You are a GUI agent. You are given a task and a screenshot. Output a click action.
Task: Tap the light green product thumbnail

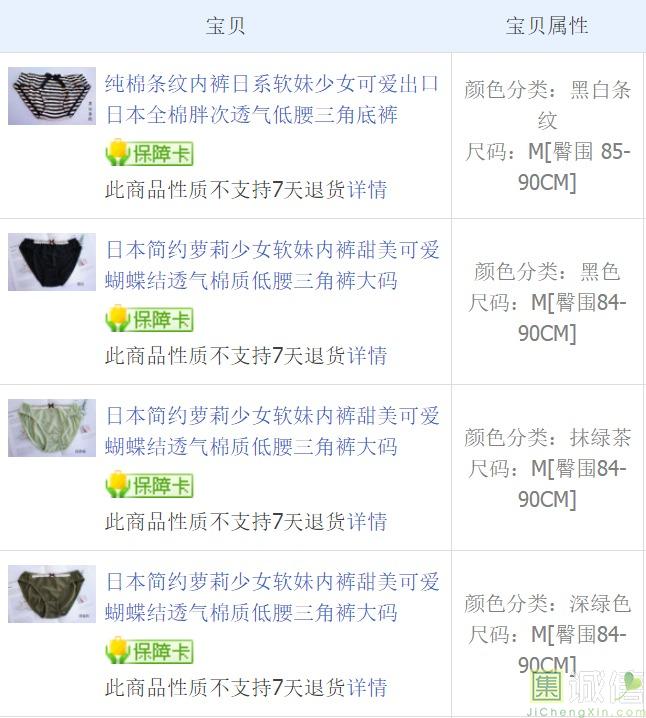tap(52, 427)
